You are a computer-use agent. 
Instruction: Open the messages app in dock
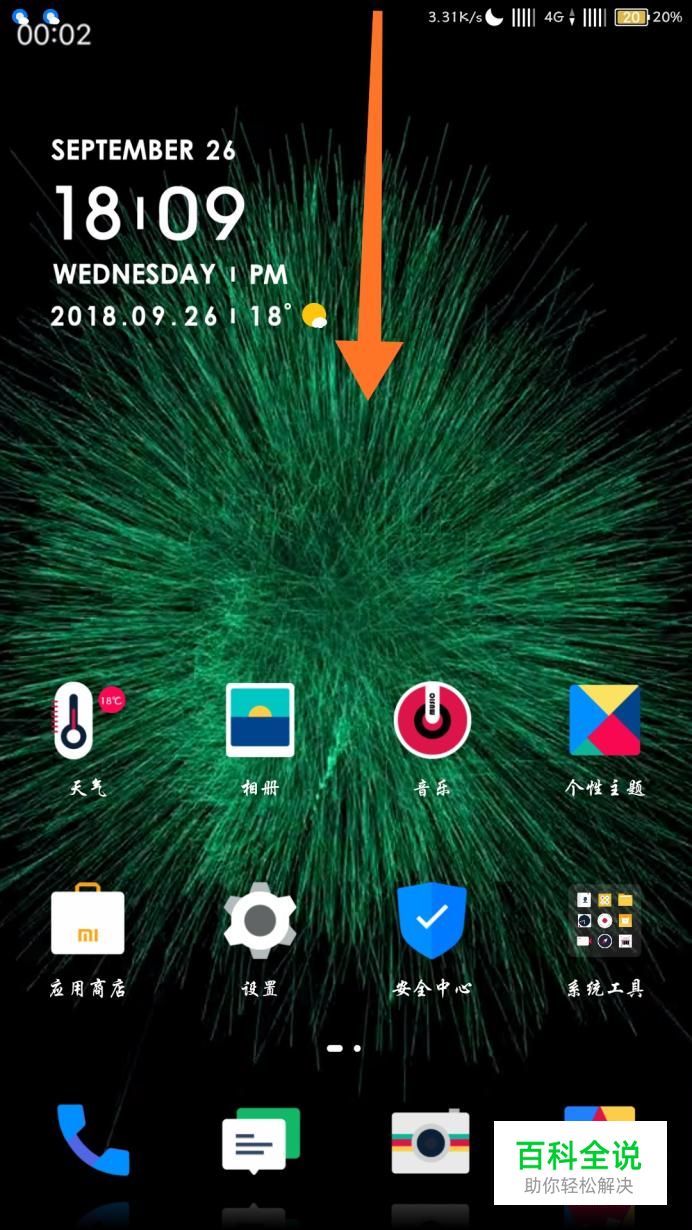click(260, 1142)
